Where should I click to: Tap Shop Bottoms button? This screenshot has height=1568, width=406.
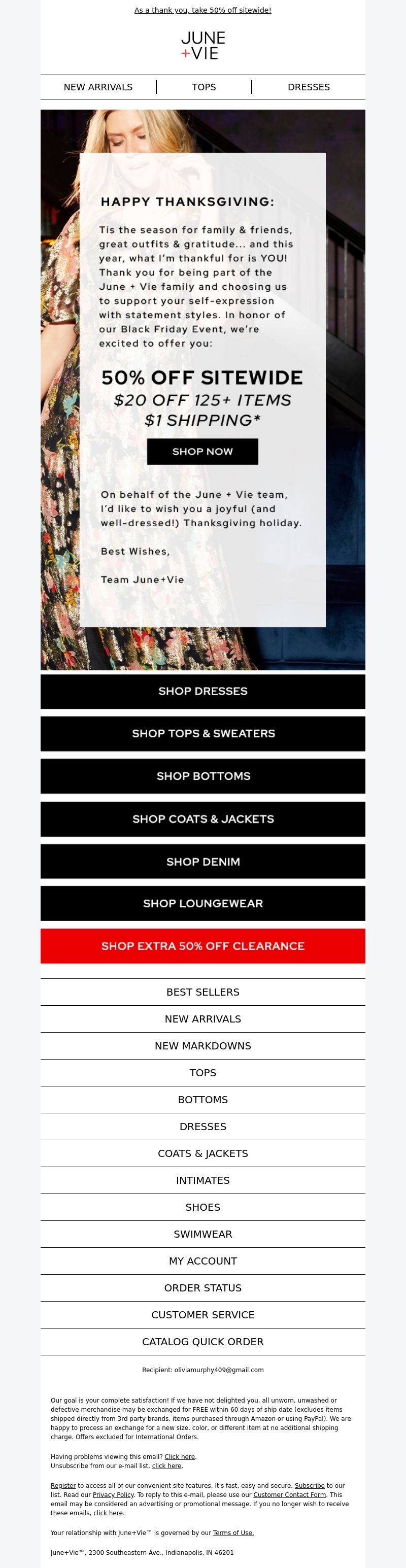click(202, 776)
